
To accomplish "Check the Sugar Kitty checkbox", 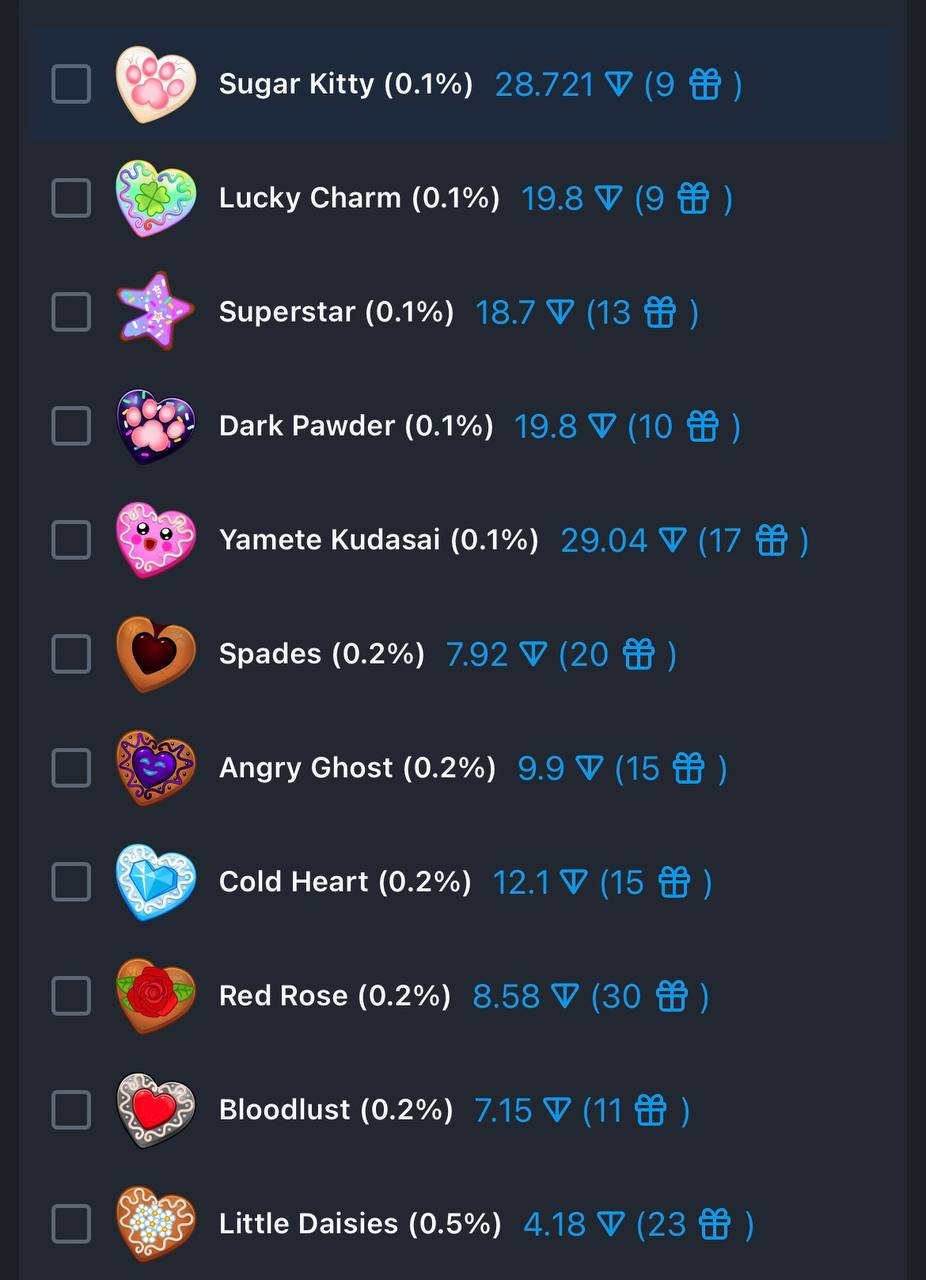I will click(x=71, y=84).
